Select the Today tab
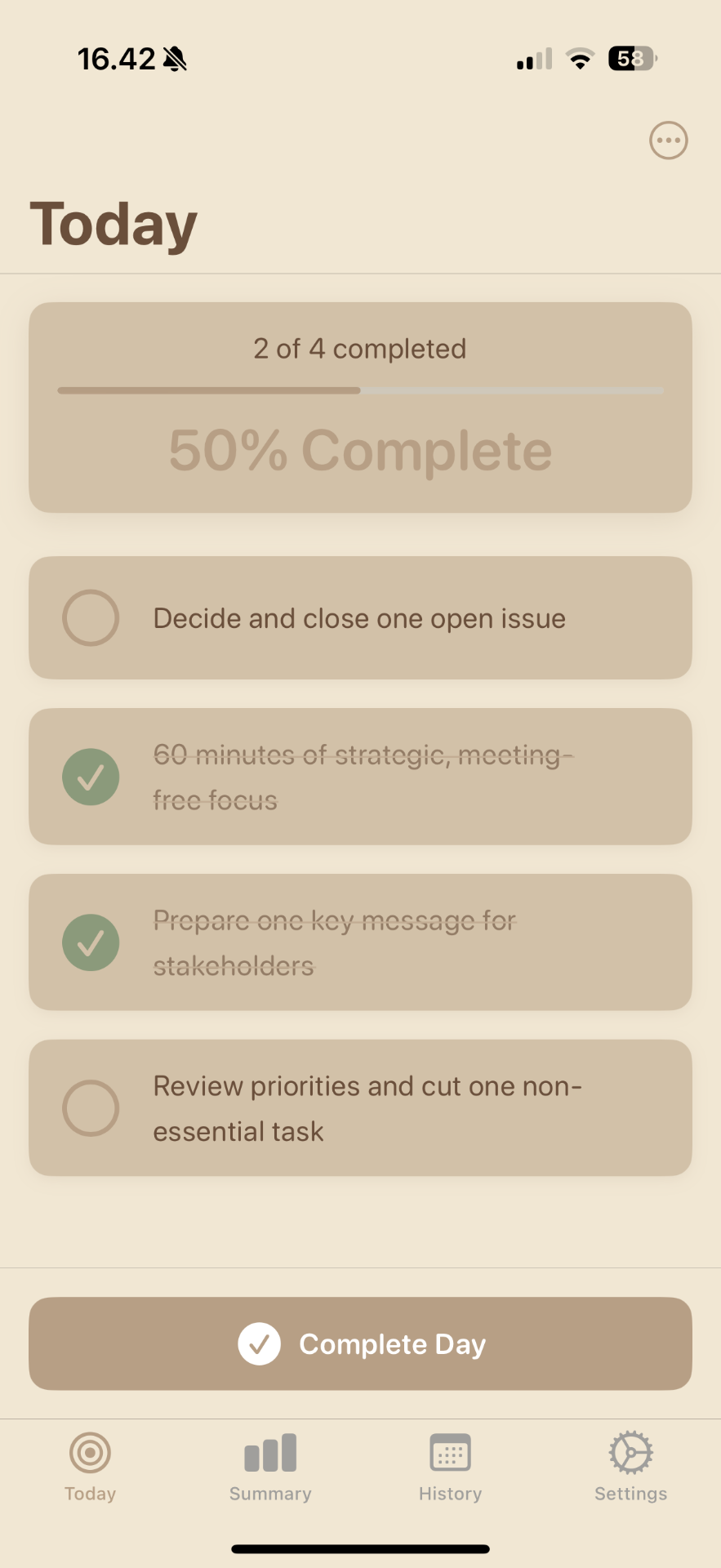The image size is (721, 1568). pos(90,1467)
